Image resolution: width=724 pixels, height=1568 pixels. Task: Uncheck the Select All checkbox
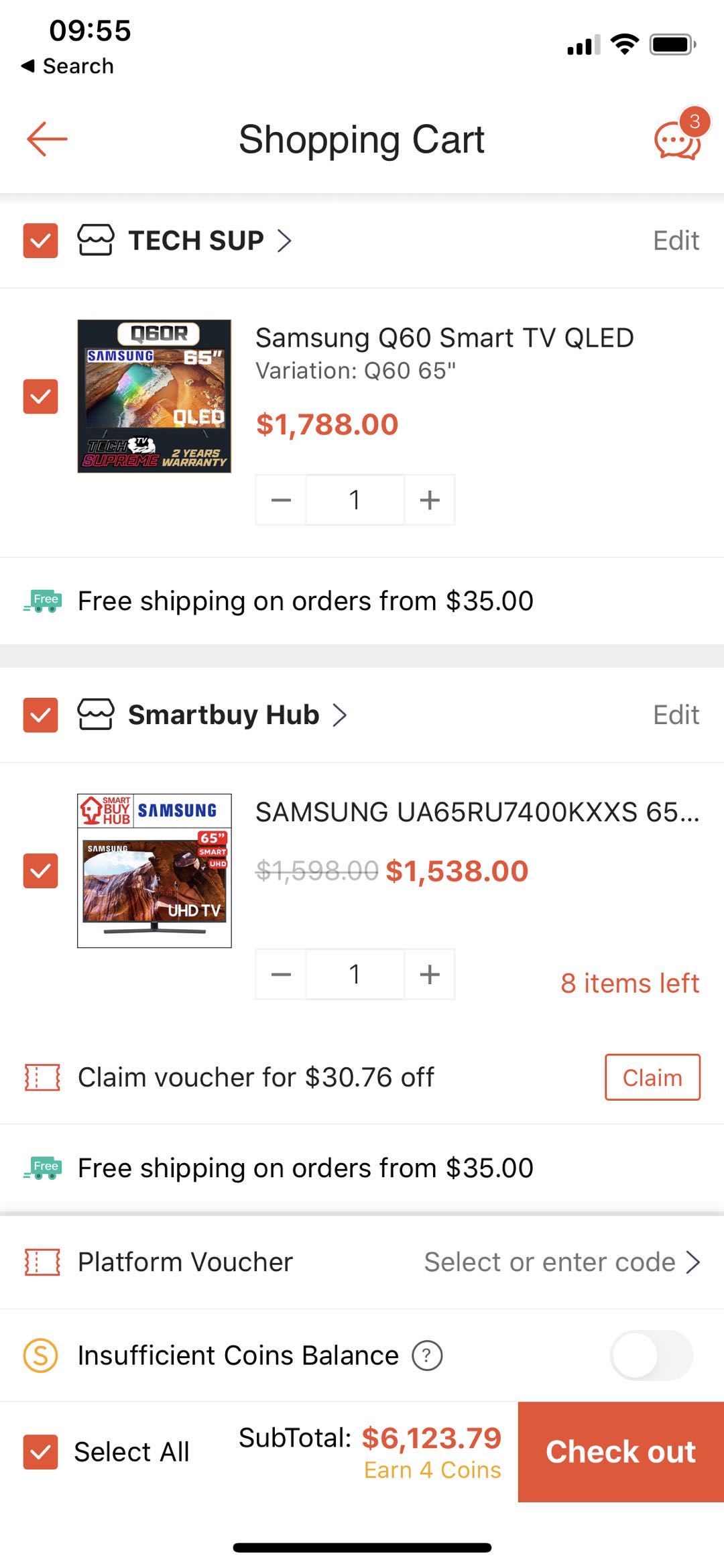pos(40,1452)
